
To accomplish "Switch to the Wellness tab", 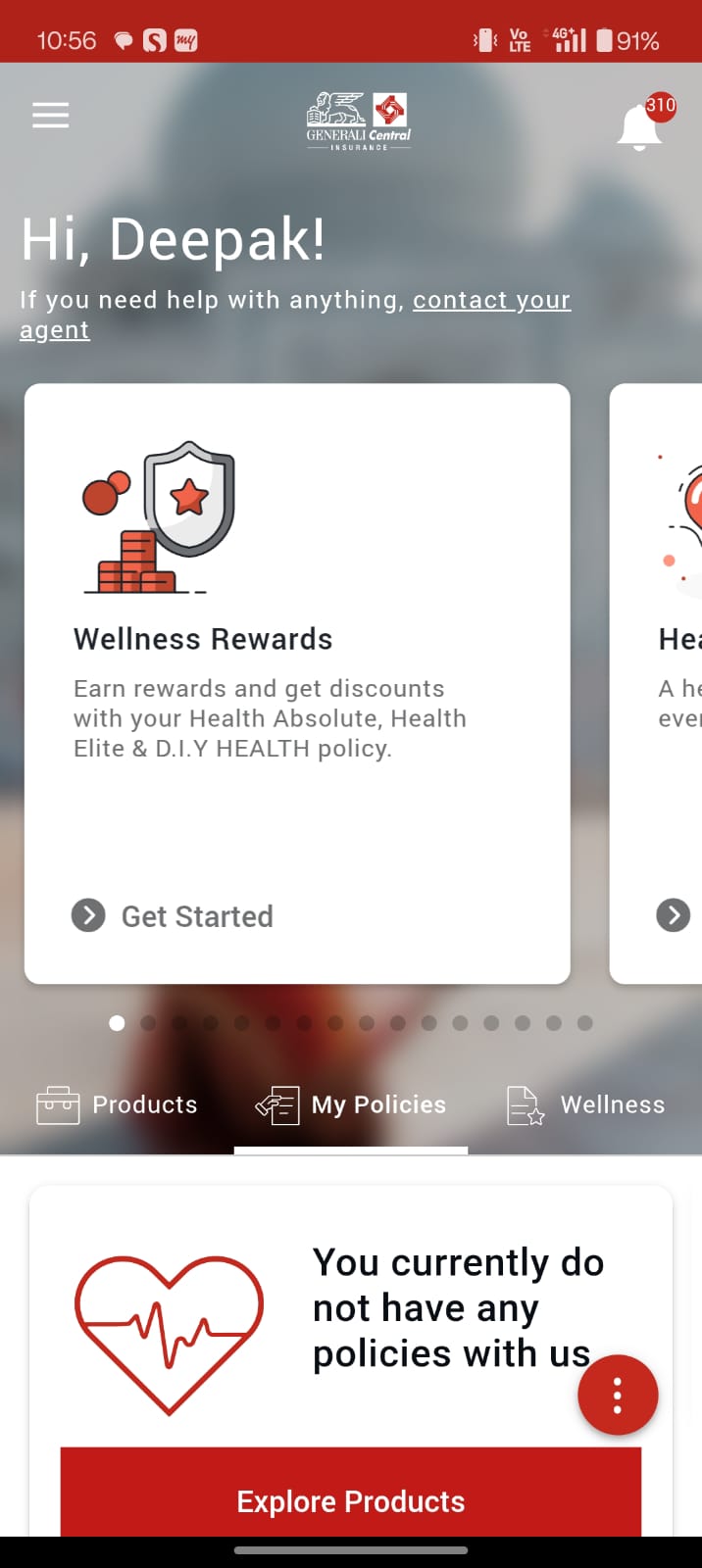I will coord(586,1105).
